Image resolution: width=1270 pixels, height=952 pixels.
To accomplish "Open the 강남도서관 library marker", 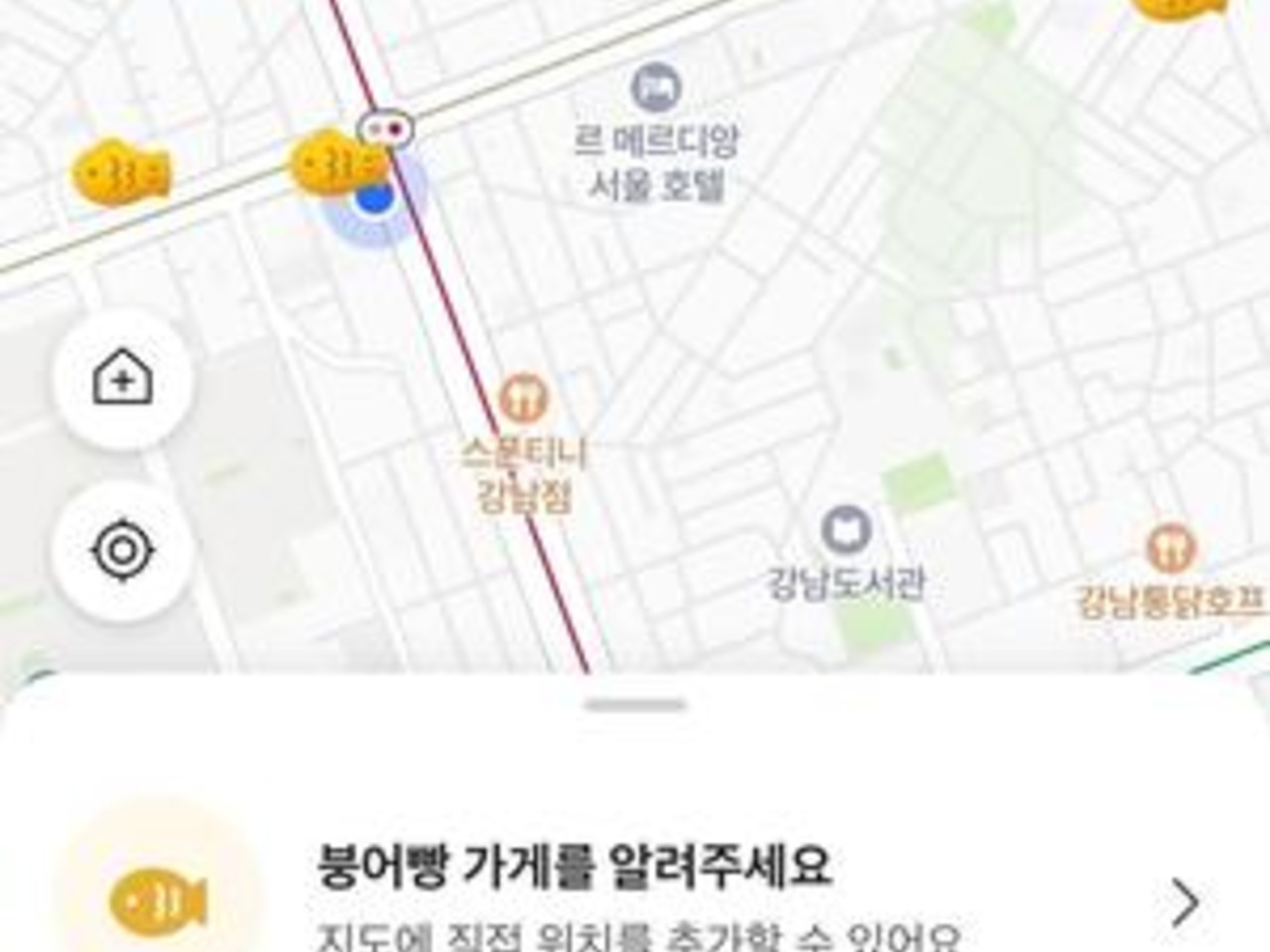I will (846, 531).
